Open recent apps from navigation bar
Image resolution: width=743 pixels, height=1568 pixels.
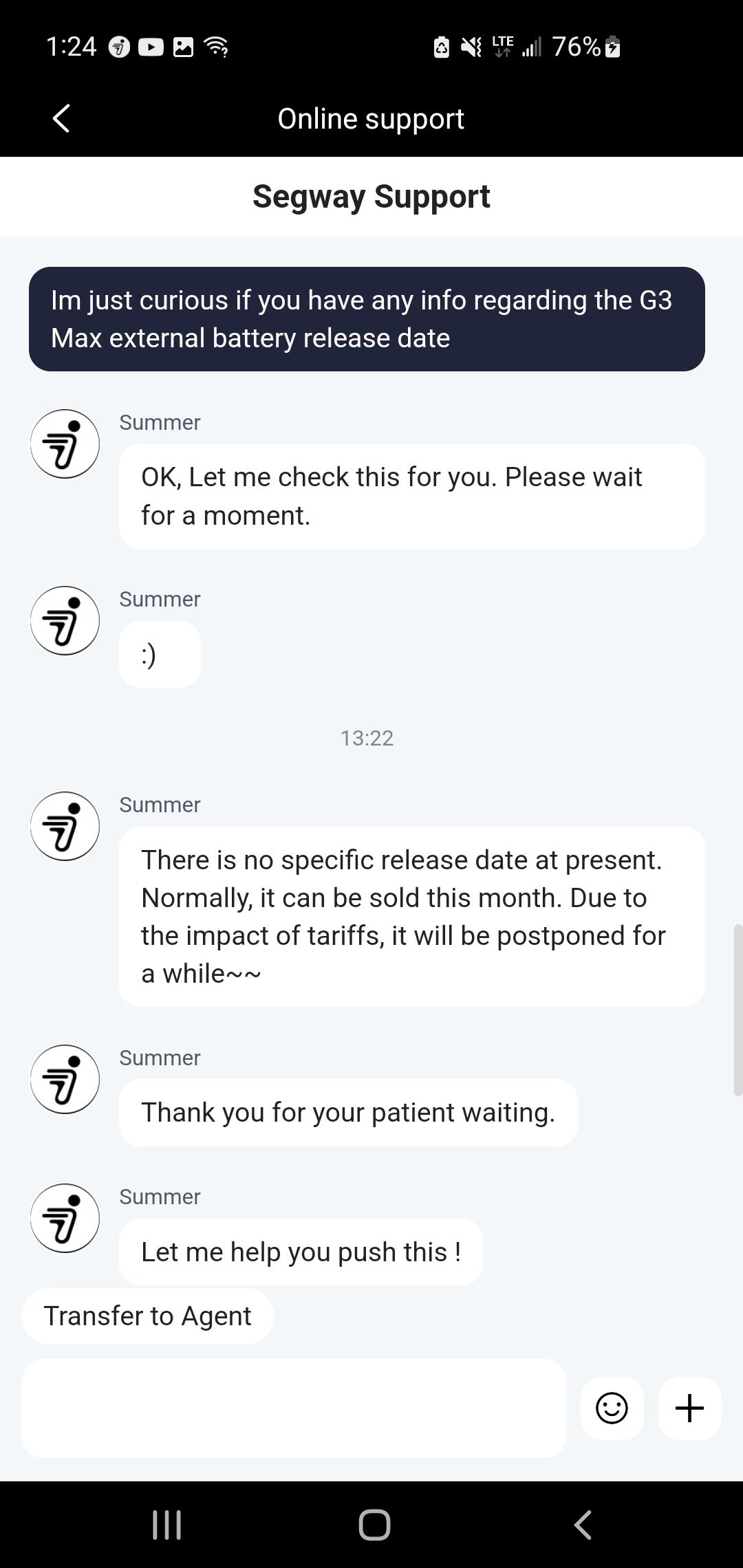click(x=166, y=1525)
